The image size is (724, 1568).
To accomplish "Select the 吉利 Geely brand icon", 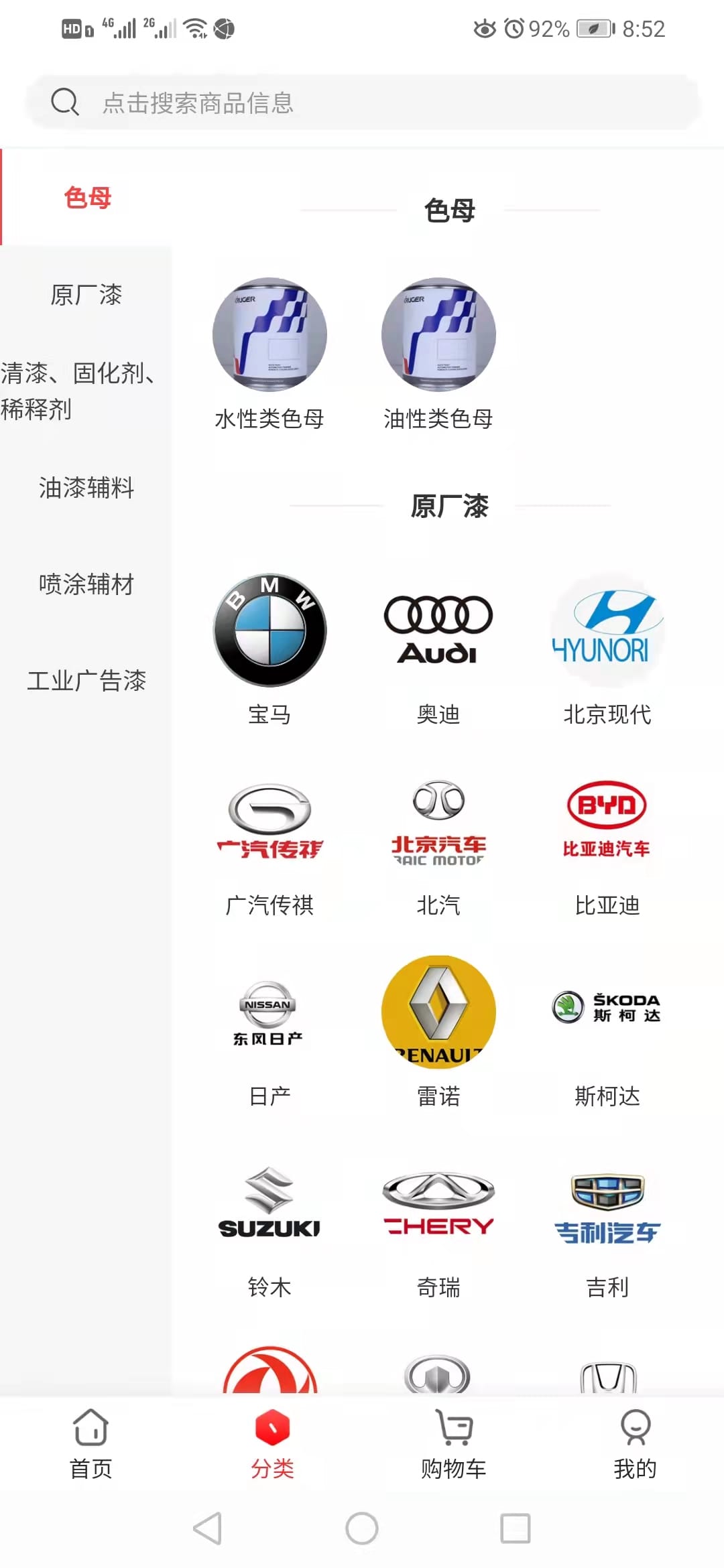I will [x=605, y=1203].
